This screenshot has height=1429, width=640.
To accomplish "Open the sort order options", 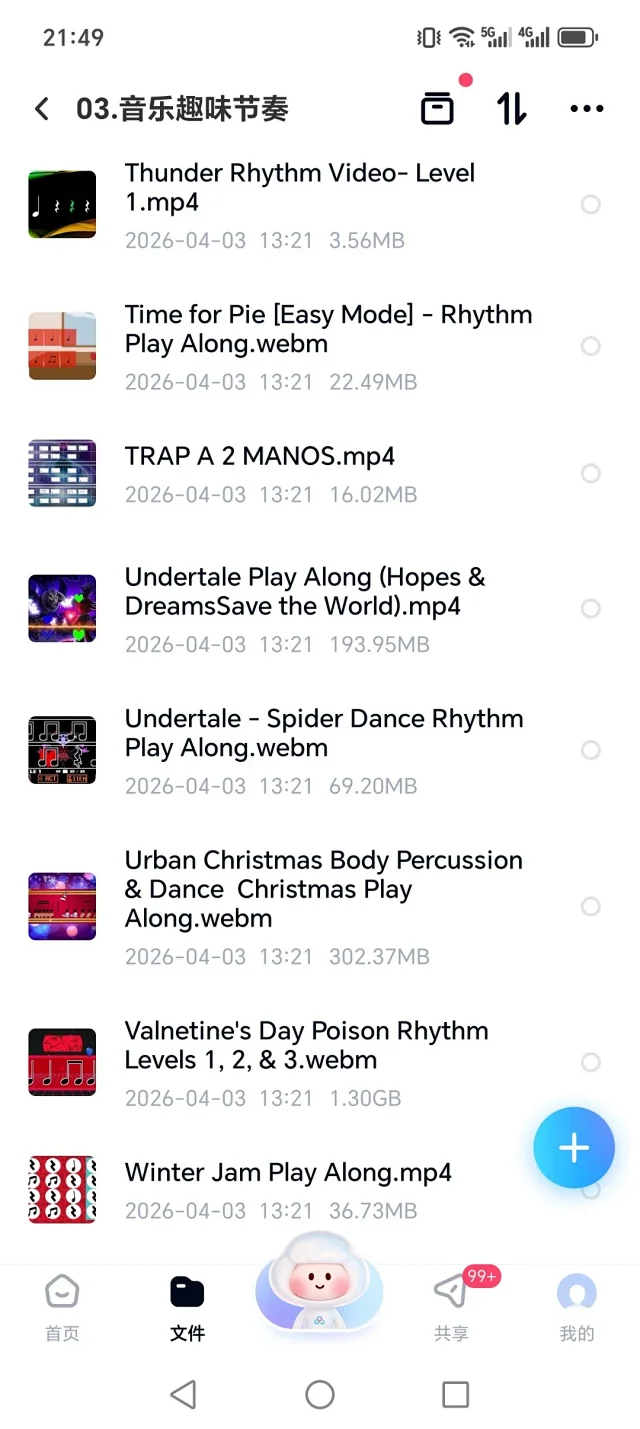I will [x=511, y=109].
